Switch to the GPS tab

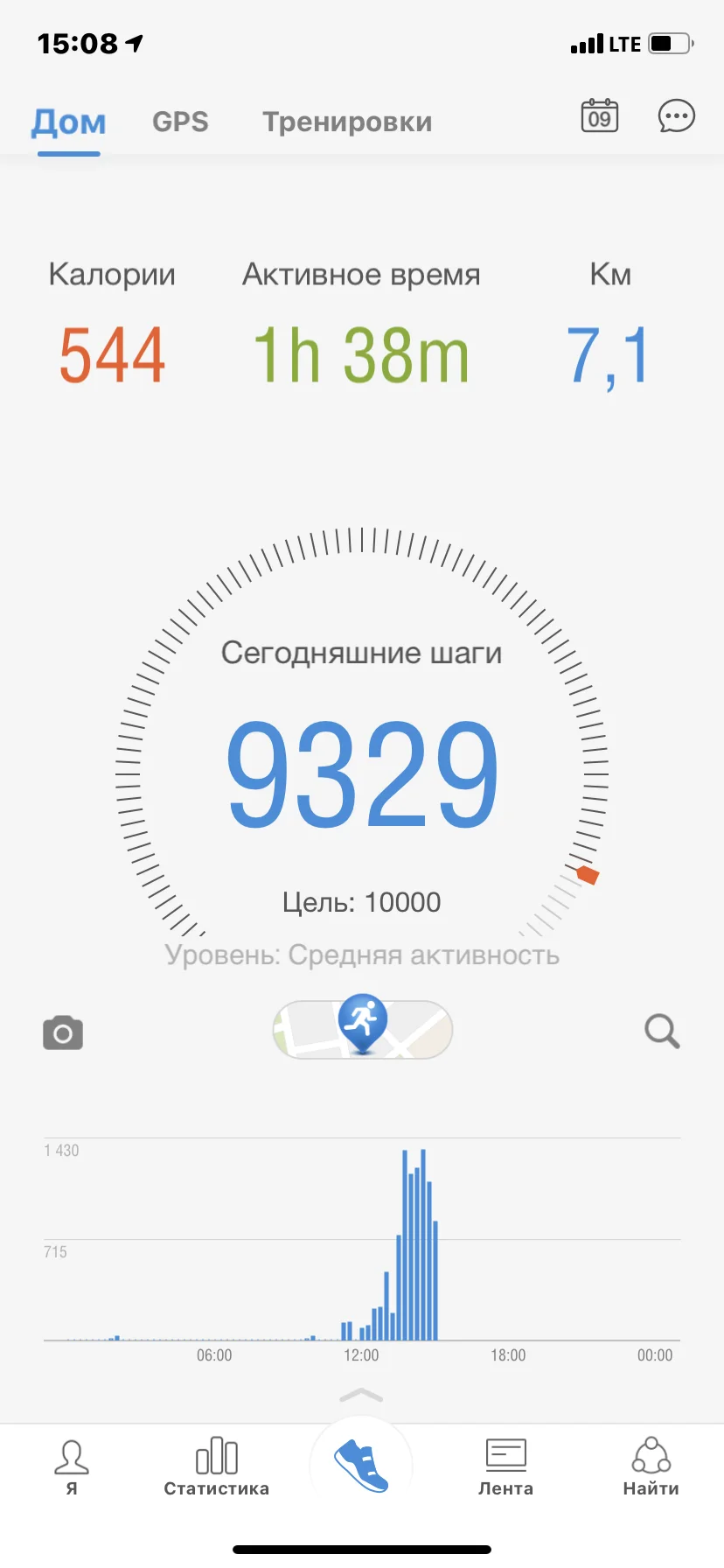[x=180, y=122]
